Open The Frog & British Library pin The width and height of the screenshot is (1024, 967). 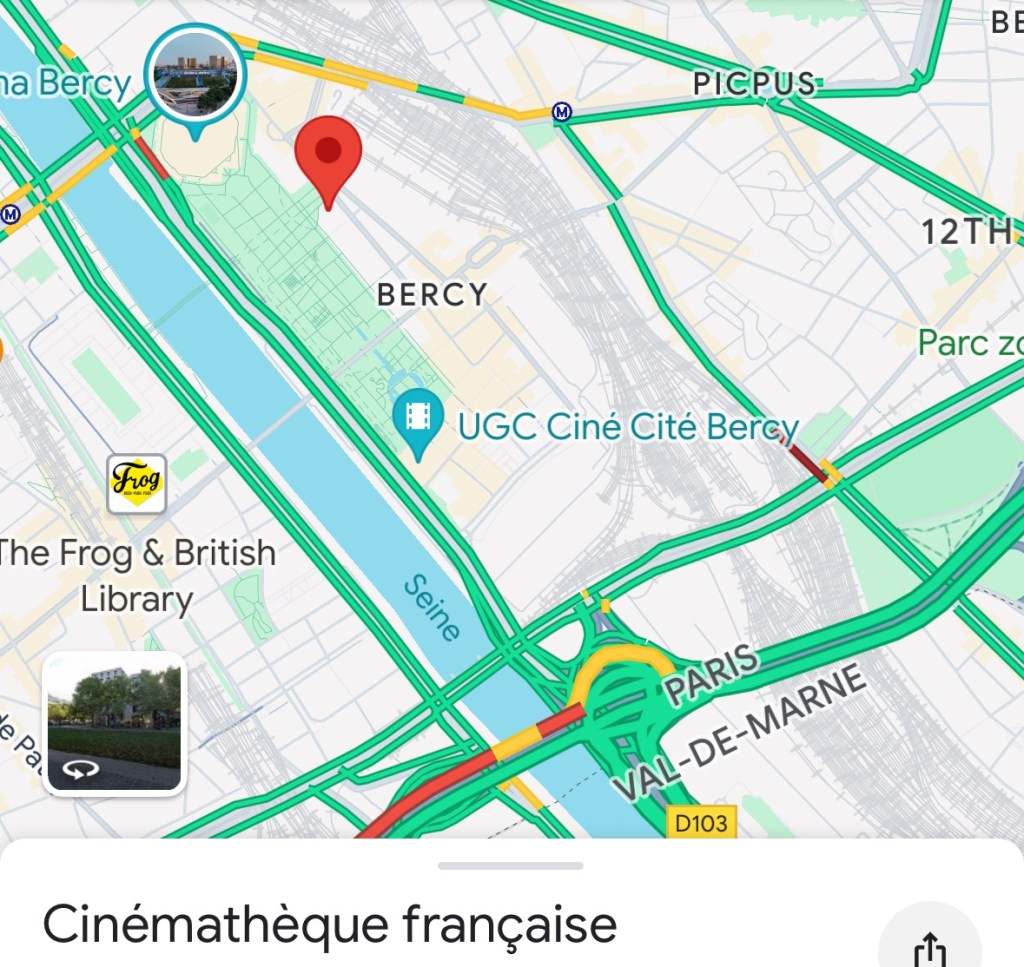coord(136,484)
